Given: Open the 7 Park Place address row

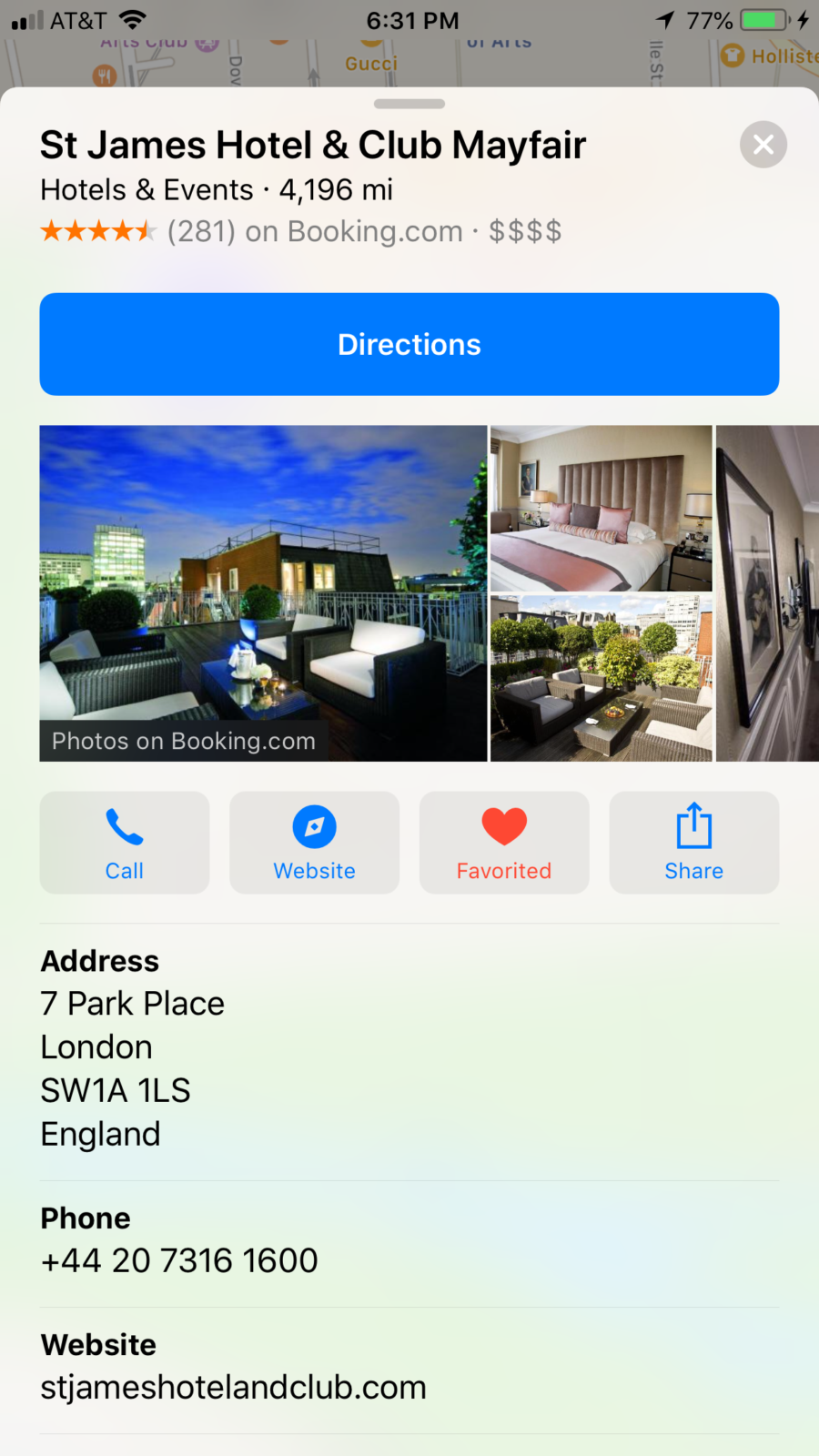Looking at the screenshot, I should 133,1046.
